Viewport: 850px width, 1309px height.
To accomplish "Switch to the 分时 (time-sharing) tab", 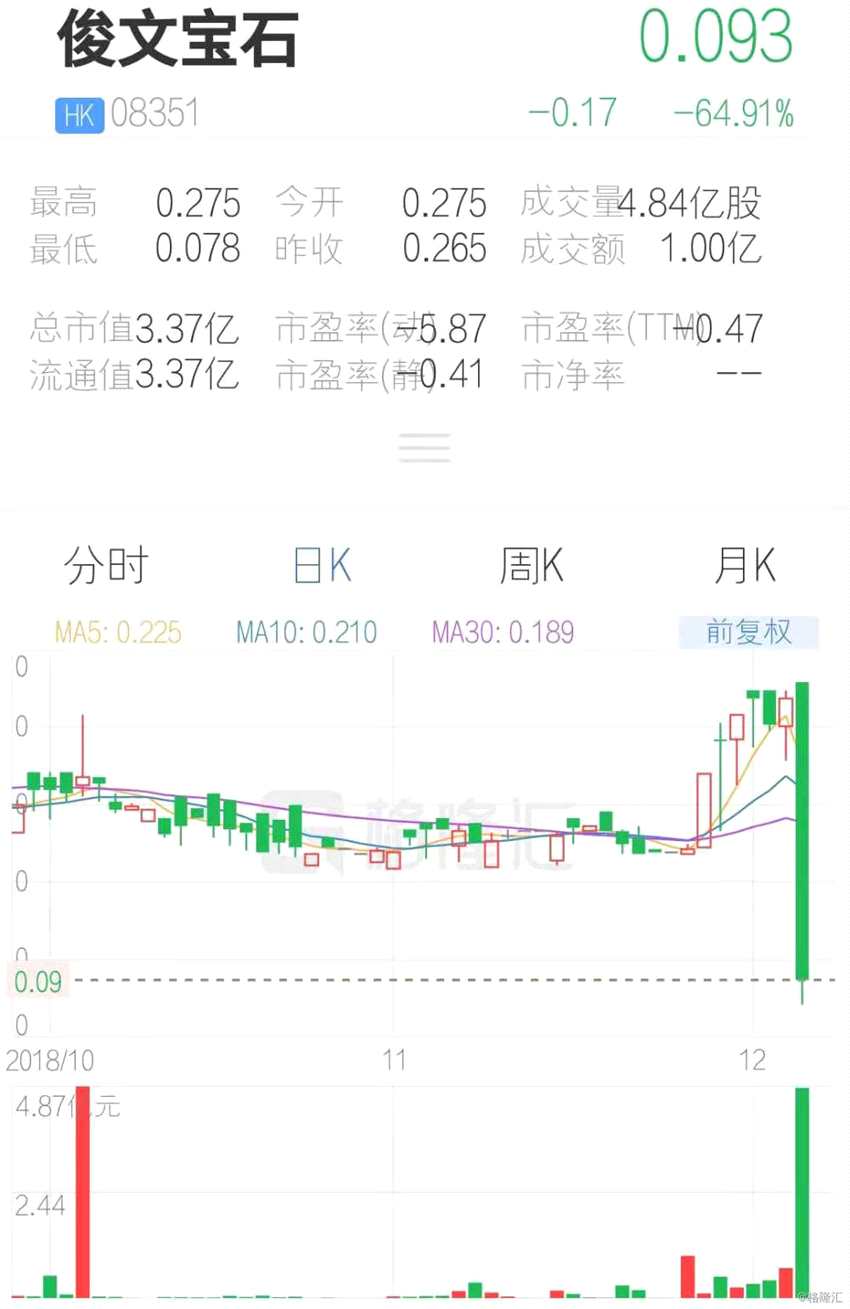I will [105, 565].
